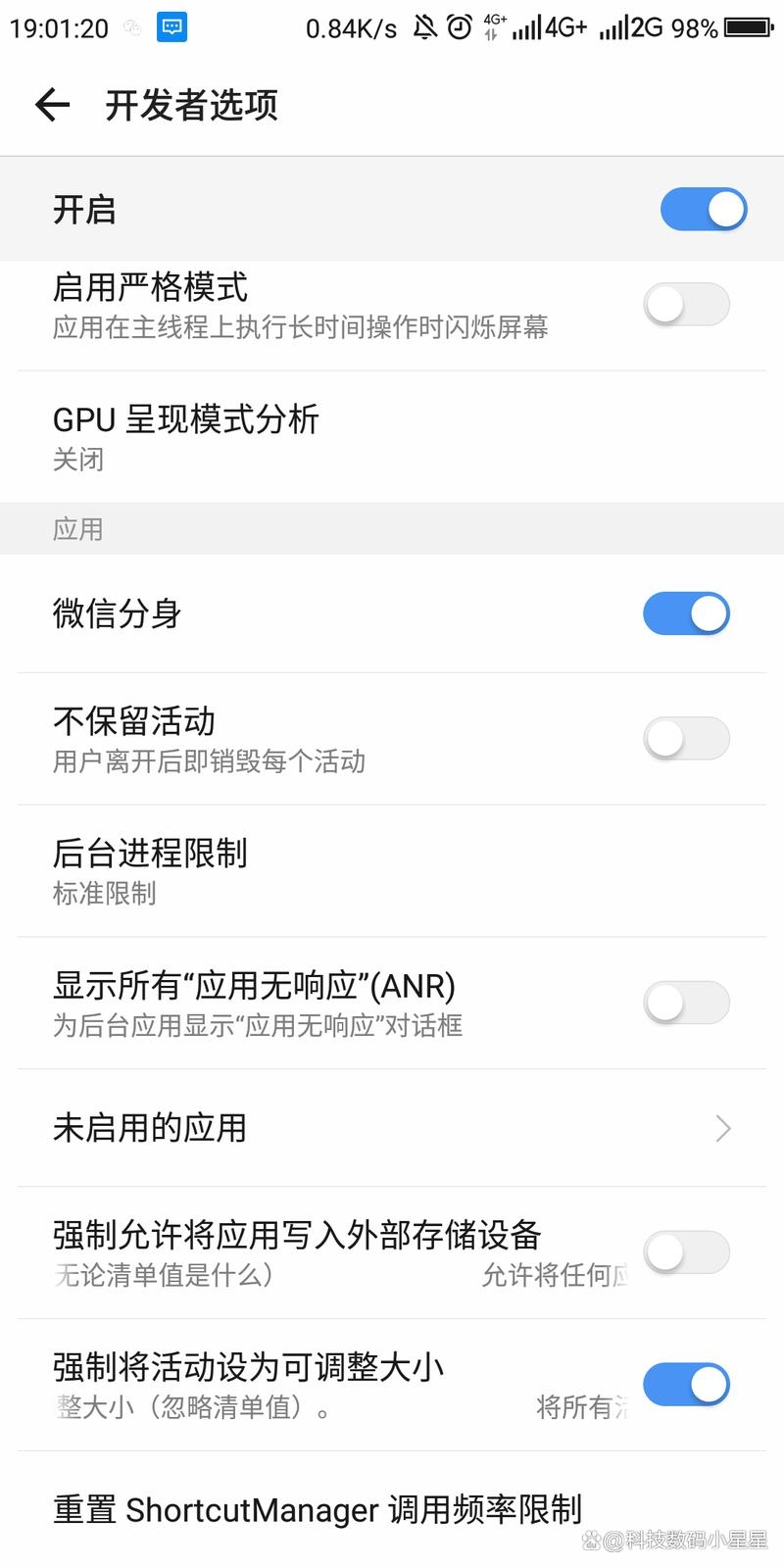The width and height of the screenshot is (784, 1568).
Task: Tap the 2G signal strength icon
Action: tap(627, 28)
